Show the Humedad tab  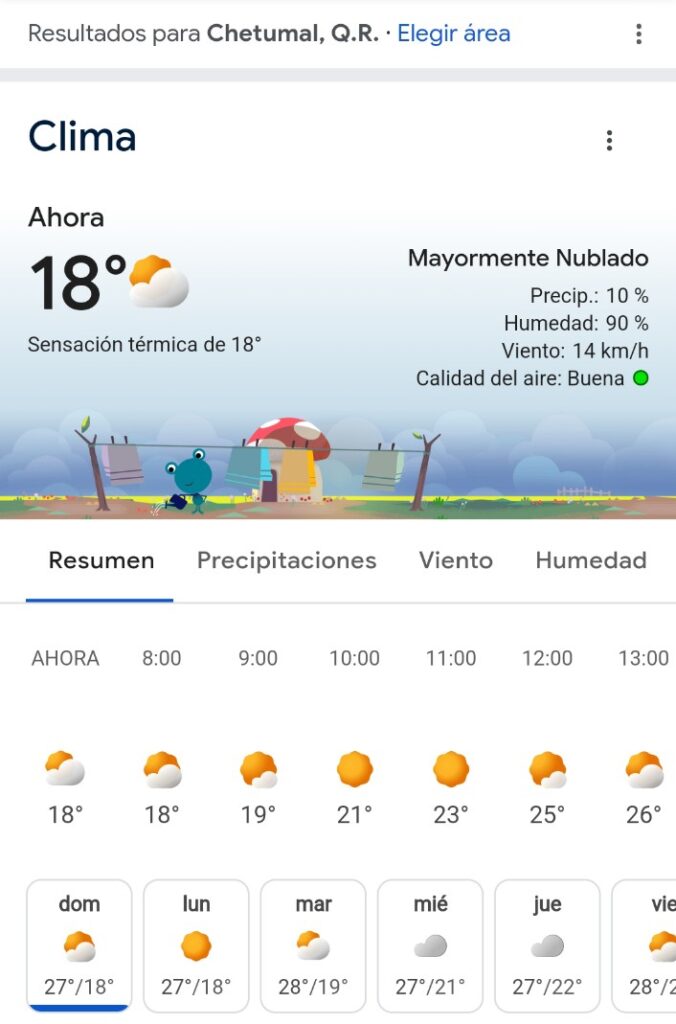tap(591, 561)
